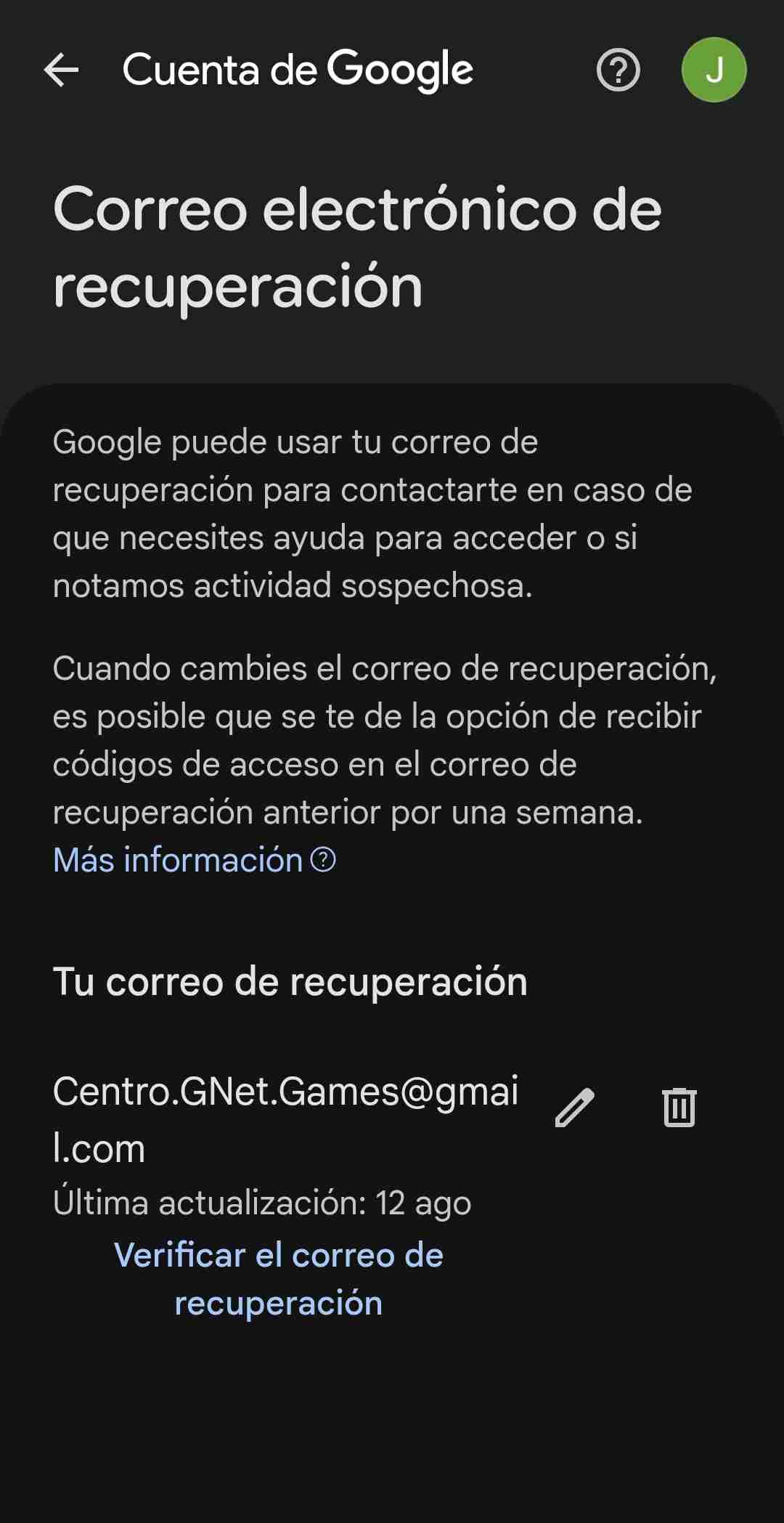The width and height of the screenshot is (784, 1523).
Task: Delete the recovery email with trash icon
Action: [679, 1108]
